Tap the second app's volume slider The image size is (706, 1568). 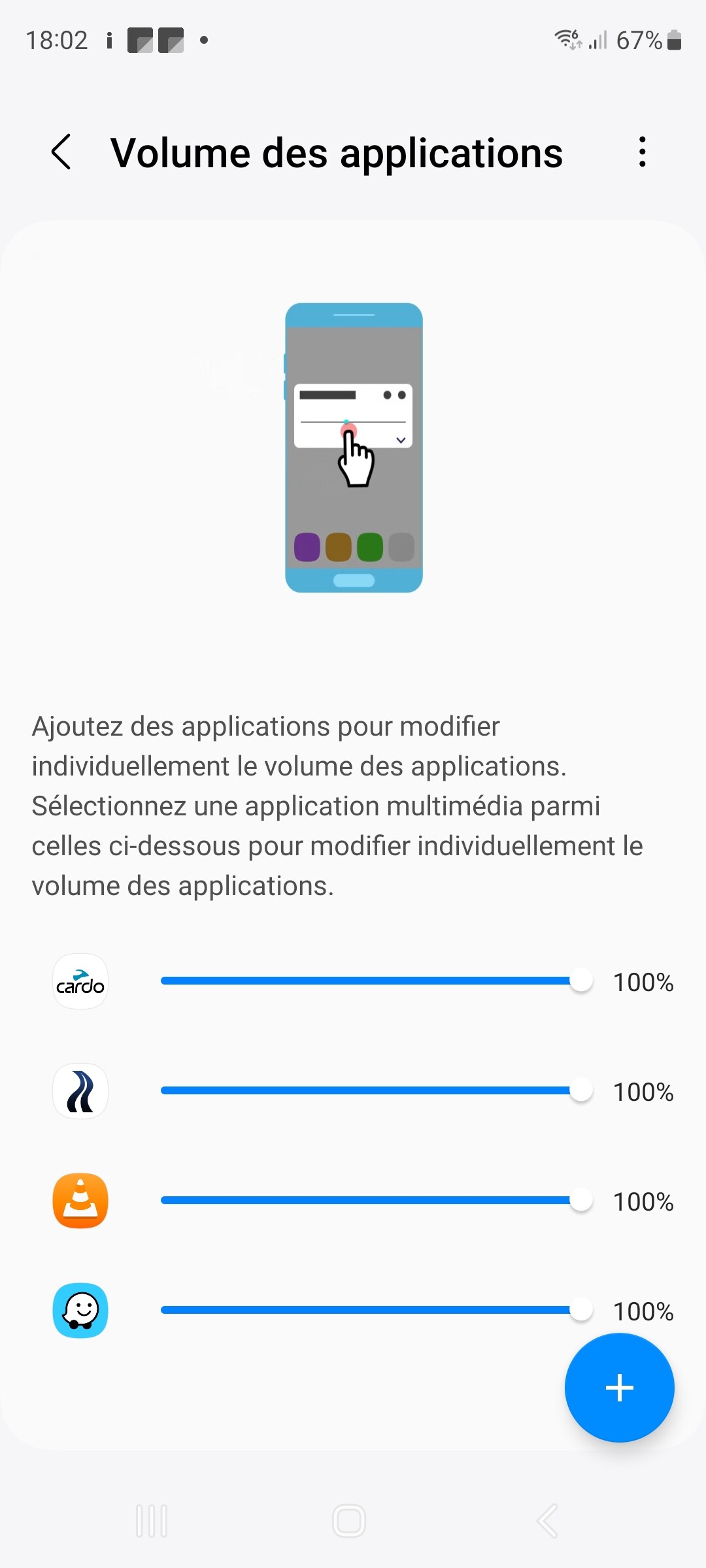[376, 1090]
